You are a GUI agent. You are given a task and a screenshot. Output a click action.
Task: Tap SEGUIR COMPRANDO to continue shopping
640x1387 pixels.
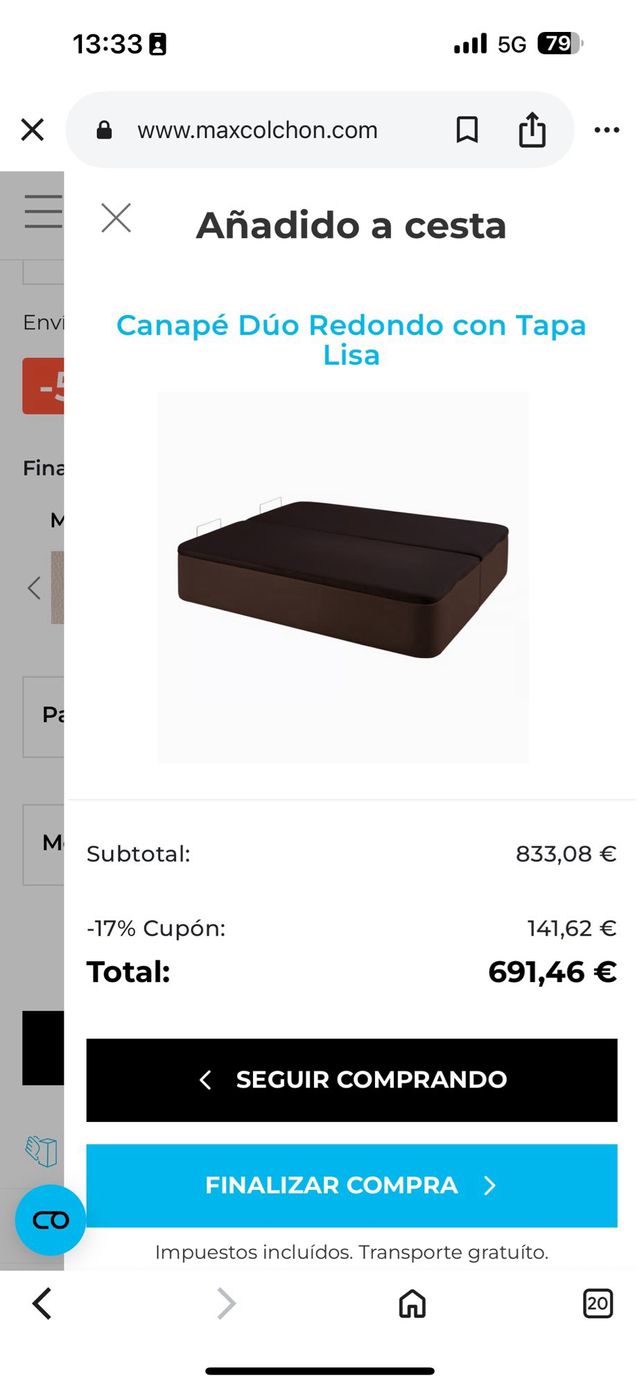point(351,1080)
